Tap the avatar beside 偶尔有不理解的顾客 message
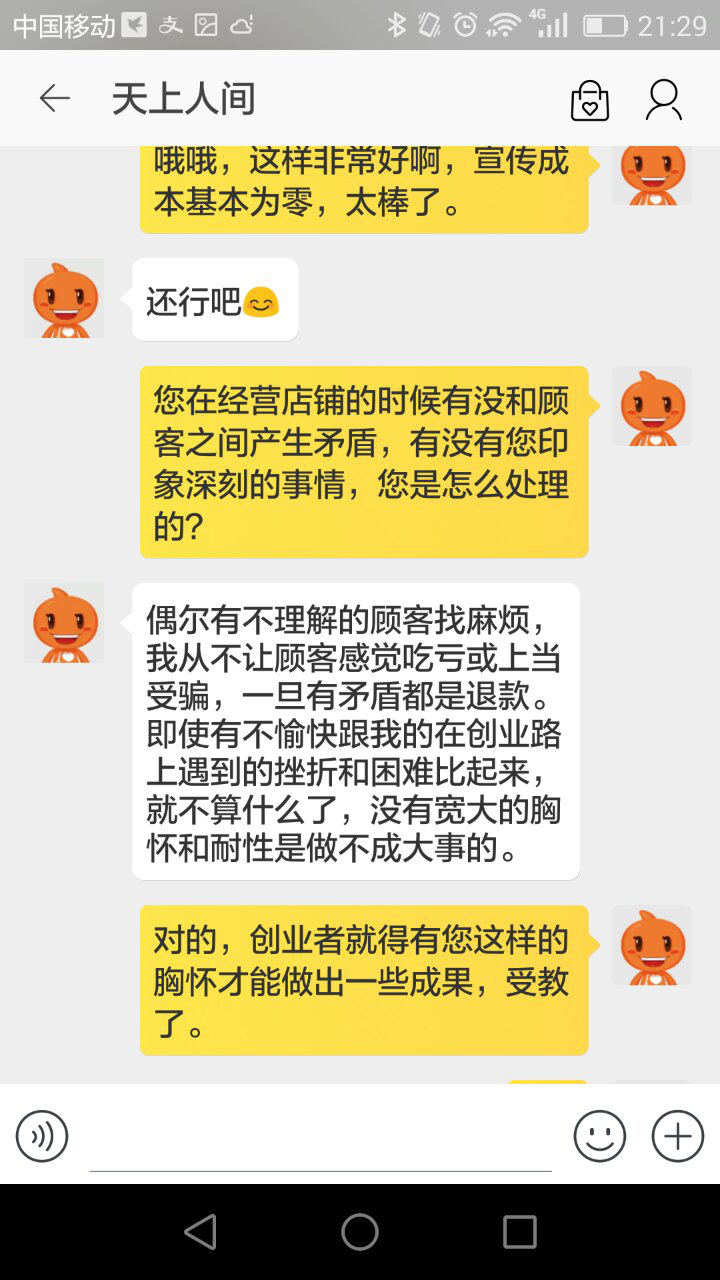This screenshot has width=720, height=1280. click(64, 623)
